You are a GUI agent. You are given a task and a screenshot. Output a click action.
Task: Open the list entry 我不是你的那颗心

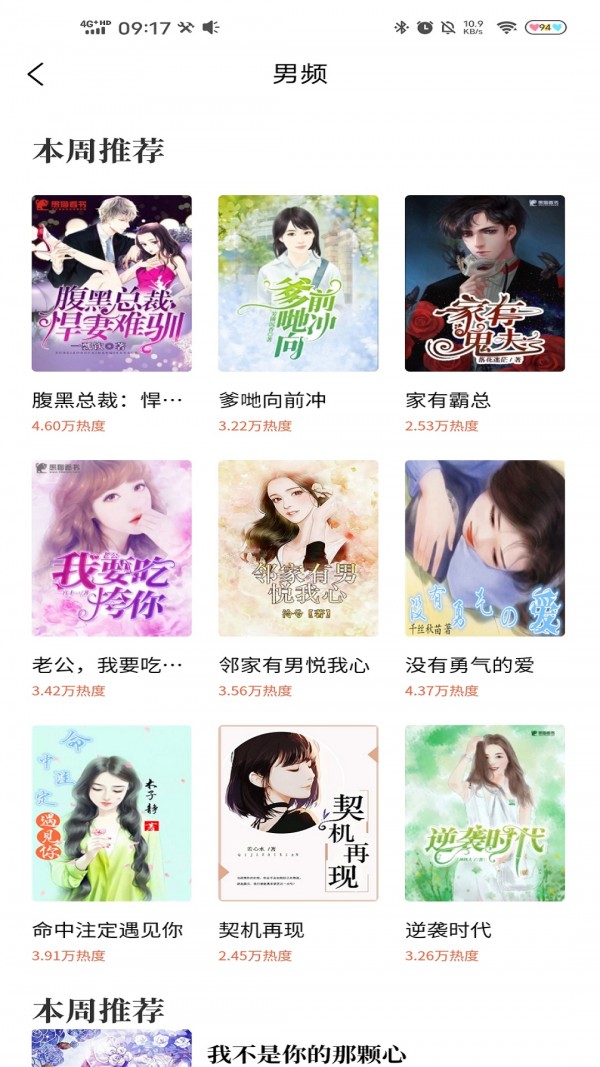306,1053
